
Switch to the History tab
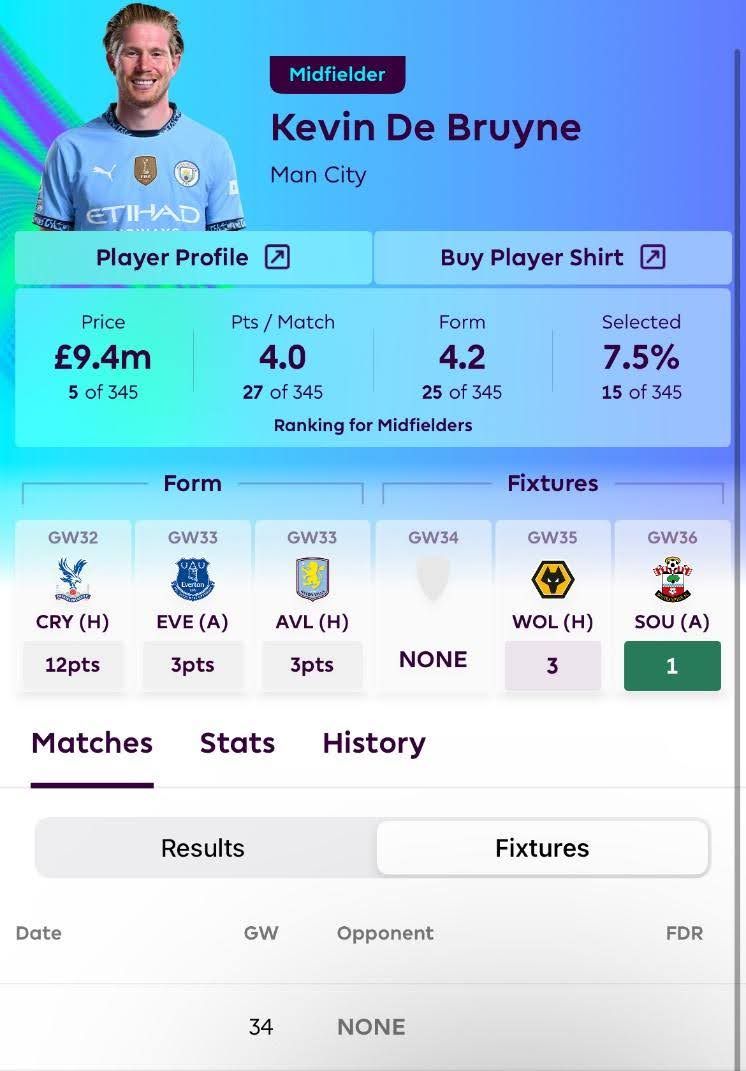tap(374, 743)
